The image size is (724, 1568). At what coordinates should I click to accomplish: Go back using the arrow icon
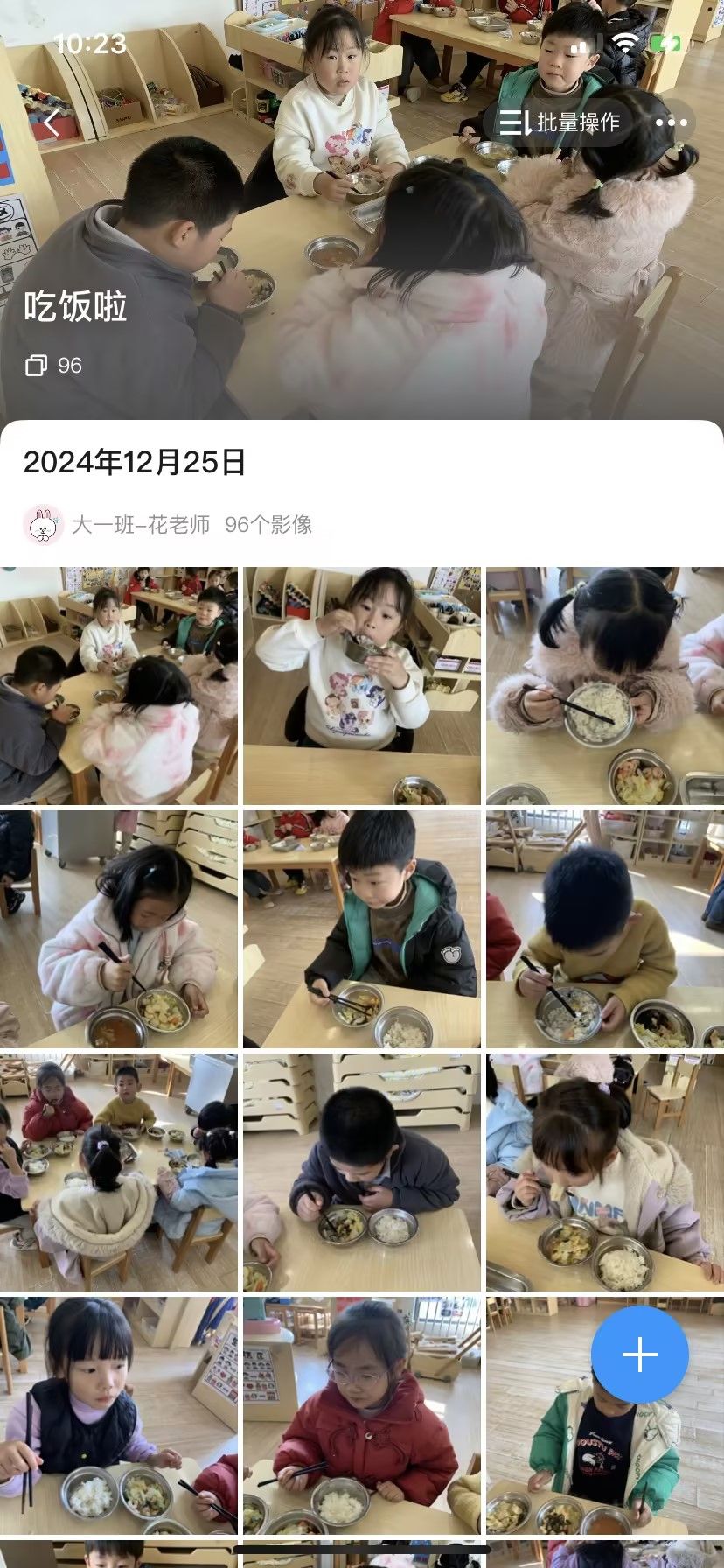[x=52, y=123]
